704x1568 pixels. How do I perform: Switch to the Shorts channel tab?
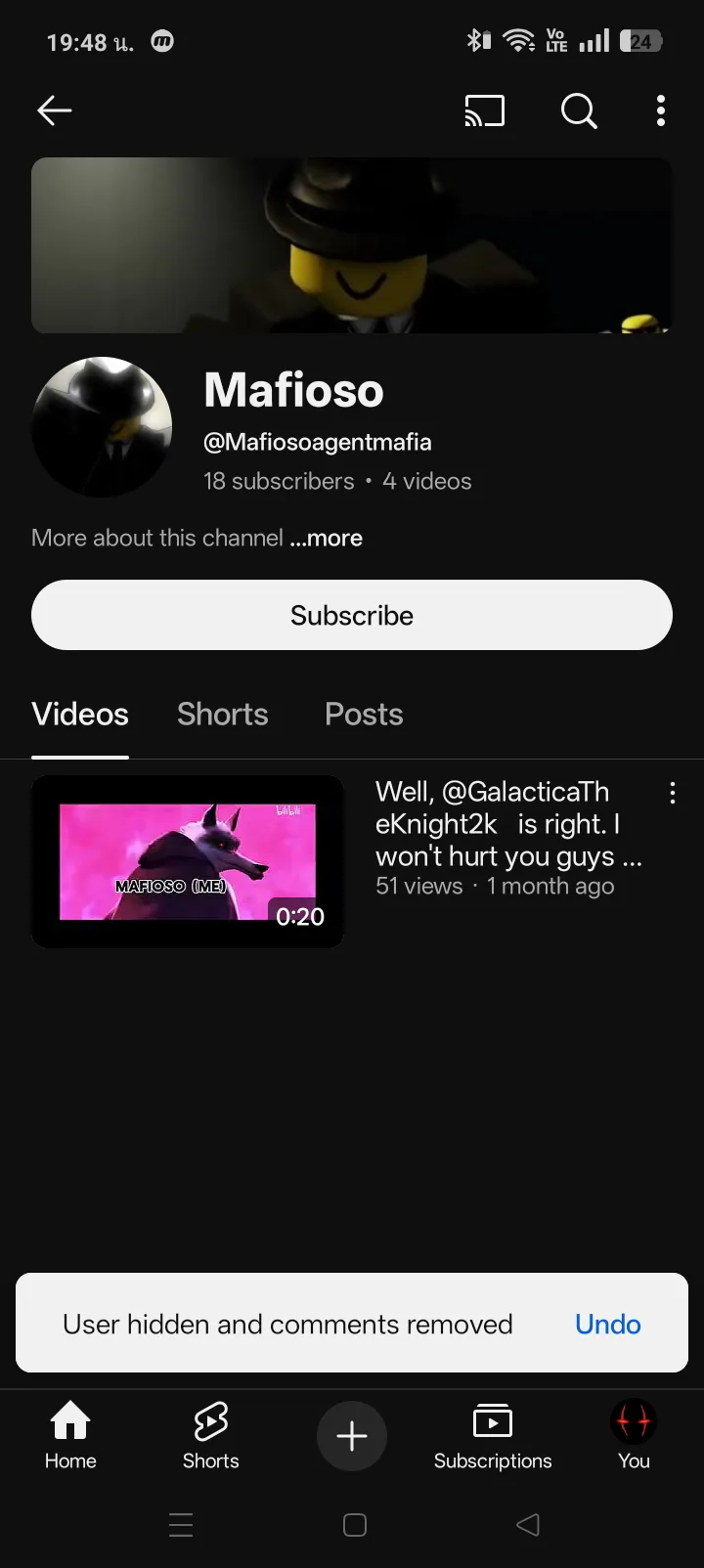click(x=223, y=715)
